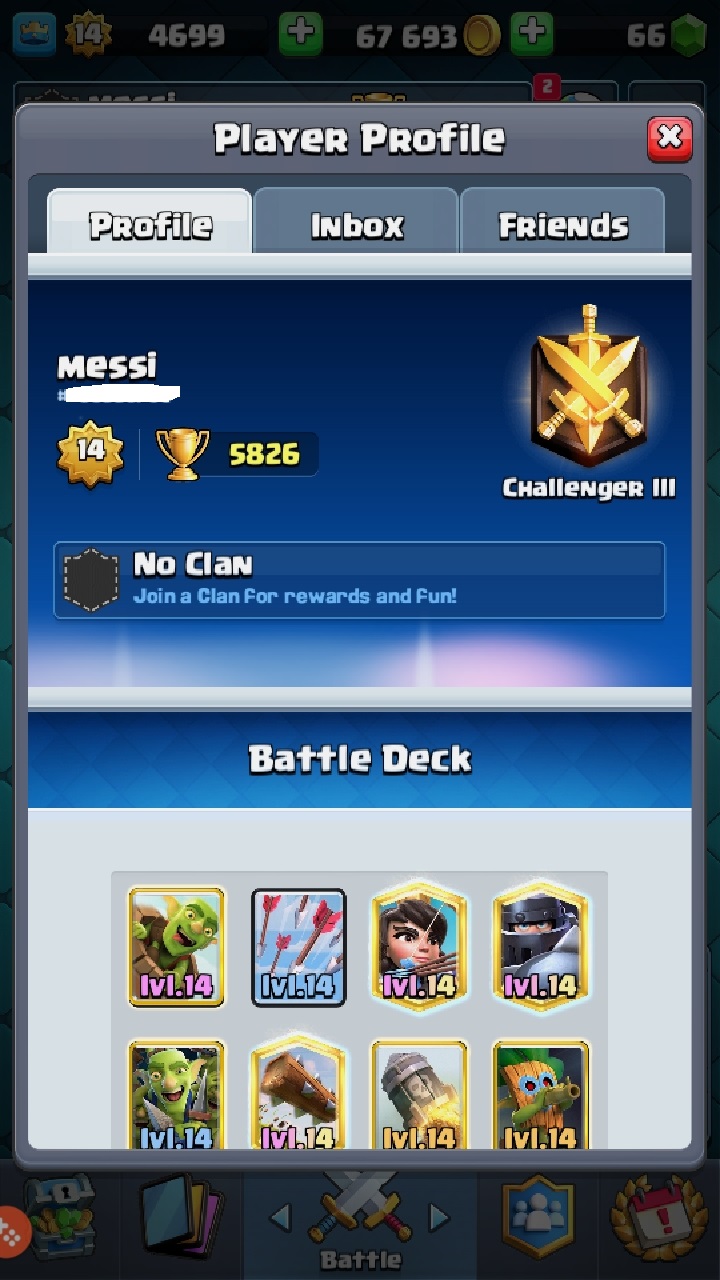Select the Profile tab
Image resolution: width=720 pixels, height=1280 pixels.
pos(150,222)
